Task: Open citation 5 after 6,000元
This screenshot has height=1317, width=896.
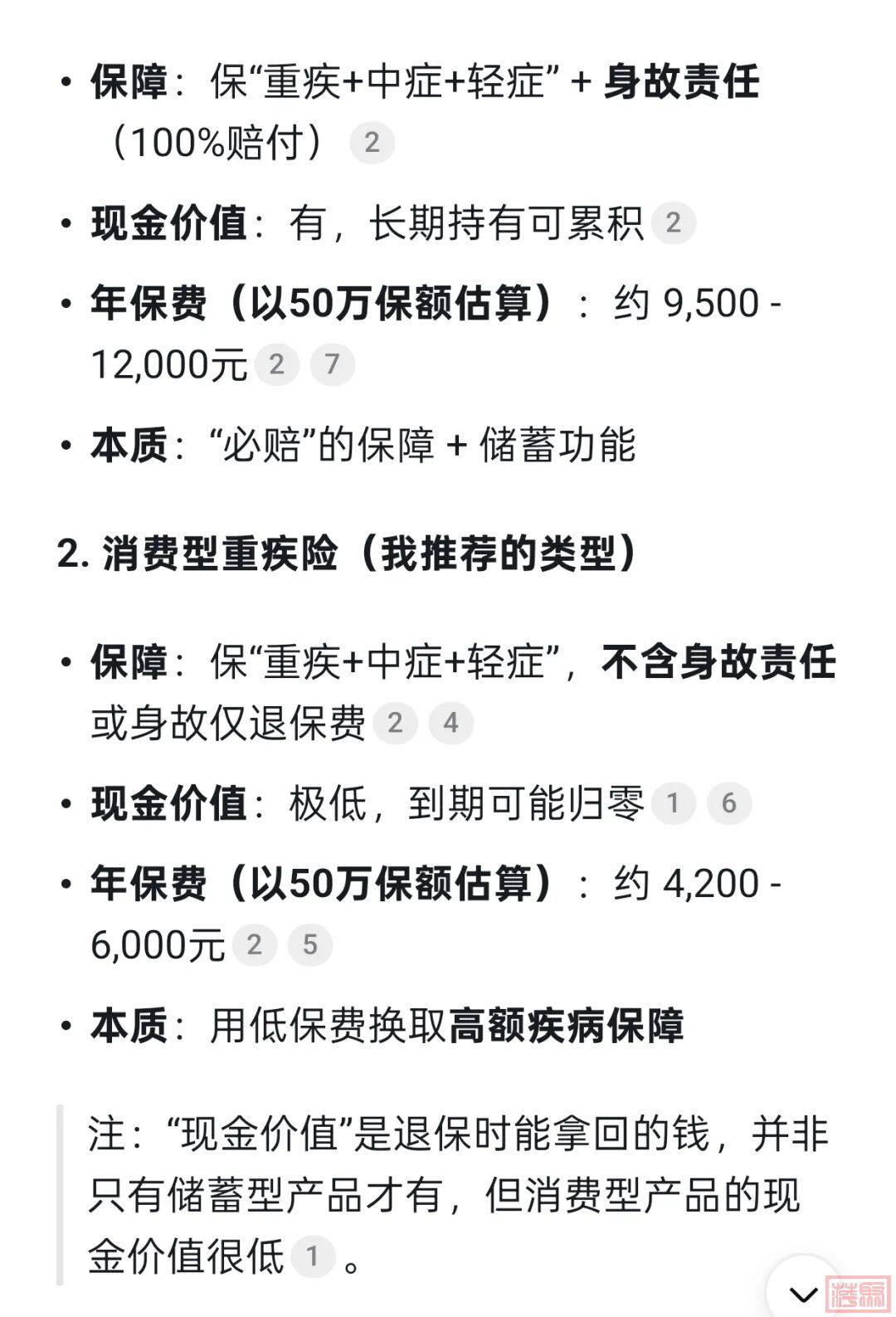Action: pos(309,944)
